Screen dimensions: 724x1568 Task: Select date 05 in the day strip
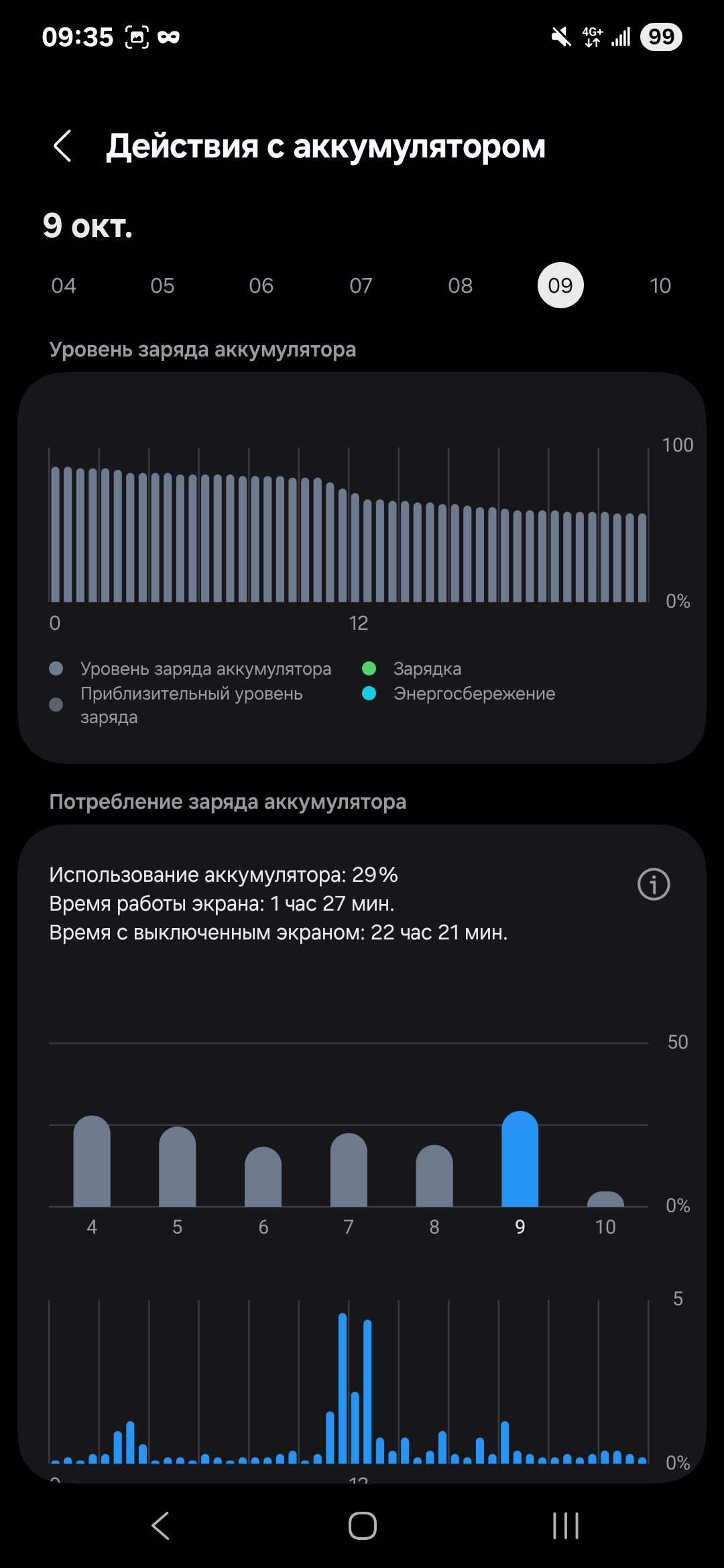(162, 285)
